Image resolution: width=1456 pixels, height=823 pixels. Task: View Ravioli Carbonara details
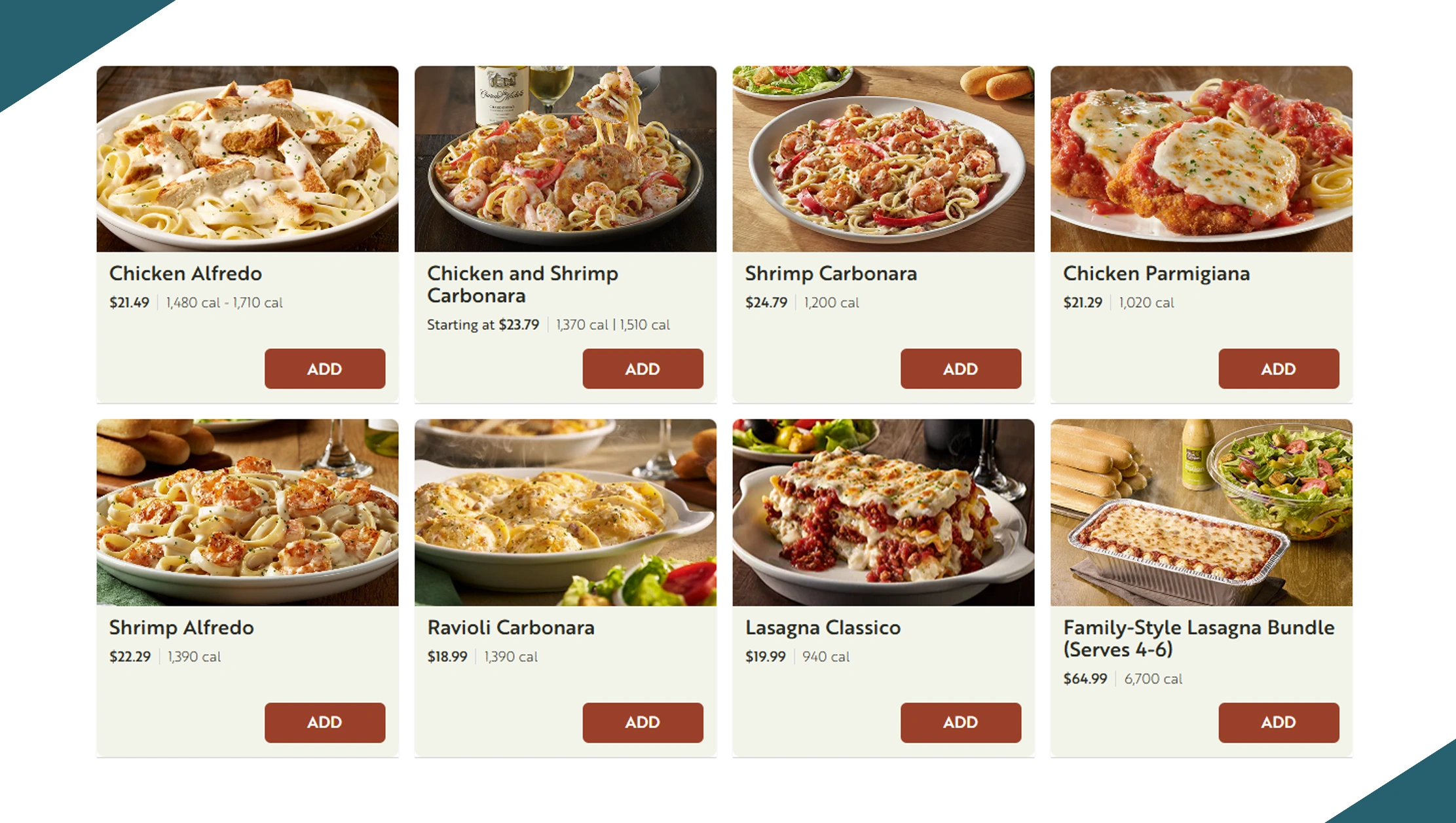pyautogui.click(x=510, y=627)
